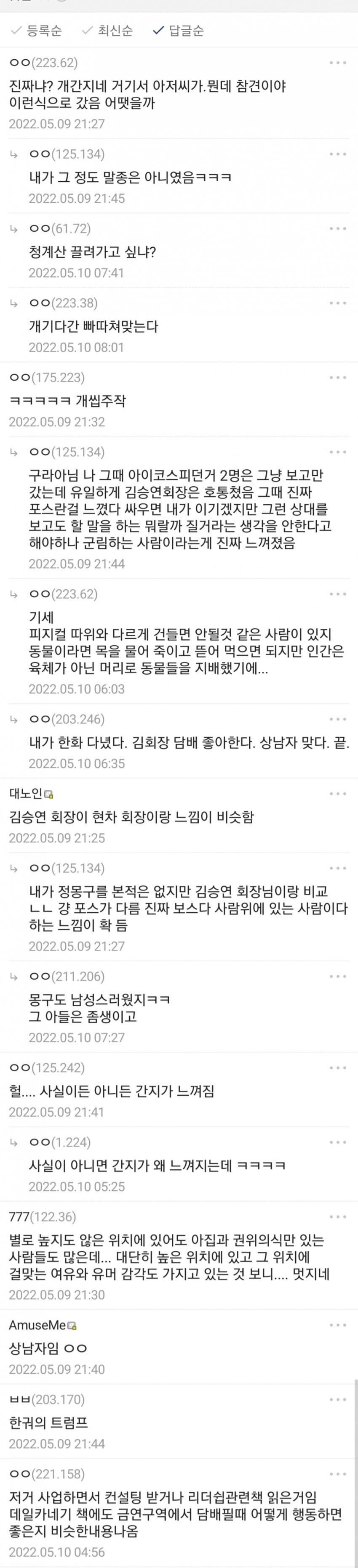Open options for reply '몽구도 남성스러웠지'
This screenshot has width=358, height=1568.
tap(337, 976)
